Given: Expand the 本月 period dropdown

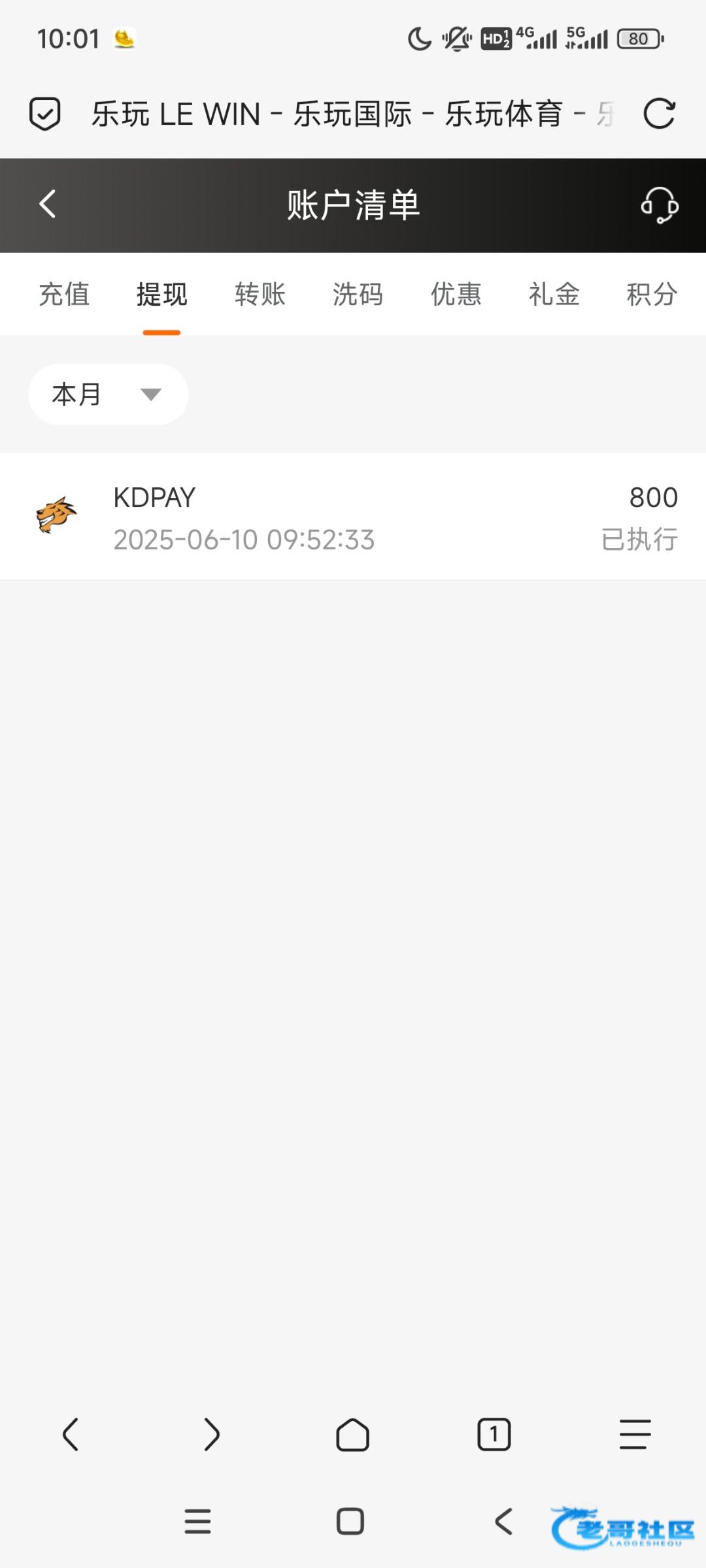Looking at the screenshot, I should (109, 395).
